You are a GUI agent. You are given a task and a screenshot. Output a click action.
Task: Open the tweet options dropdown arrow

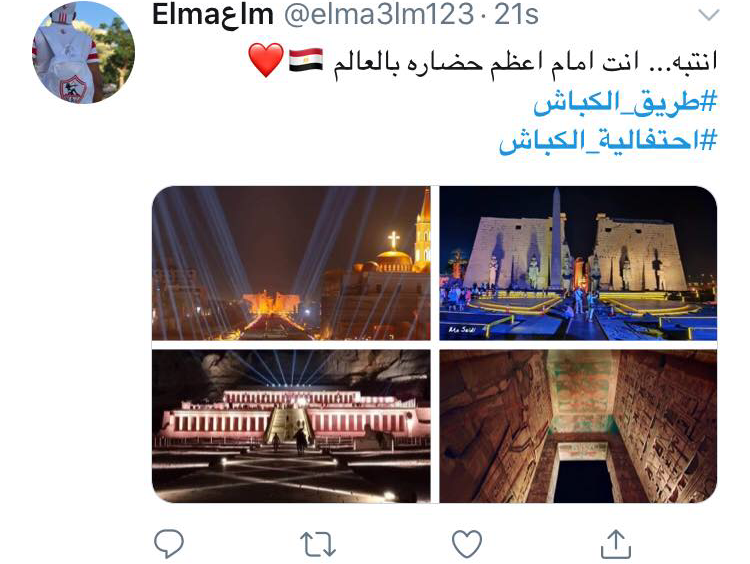click(x=708, y=15)
